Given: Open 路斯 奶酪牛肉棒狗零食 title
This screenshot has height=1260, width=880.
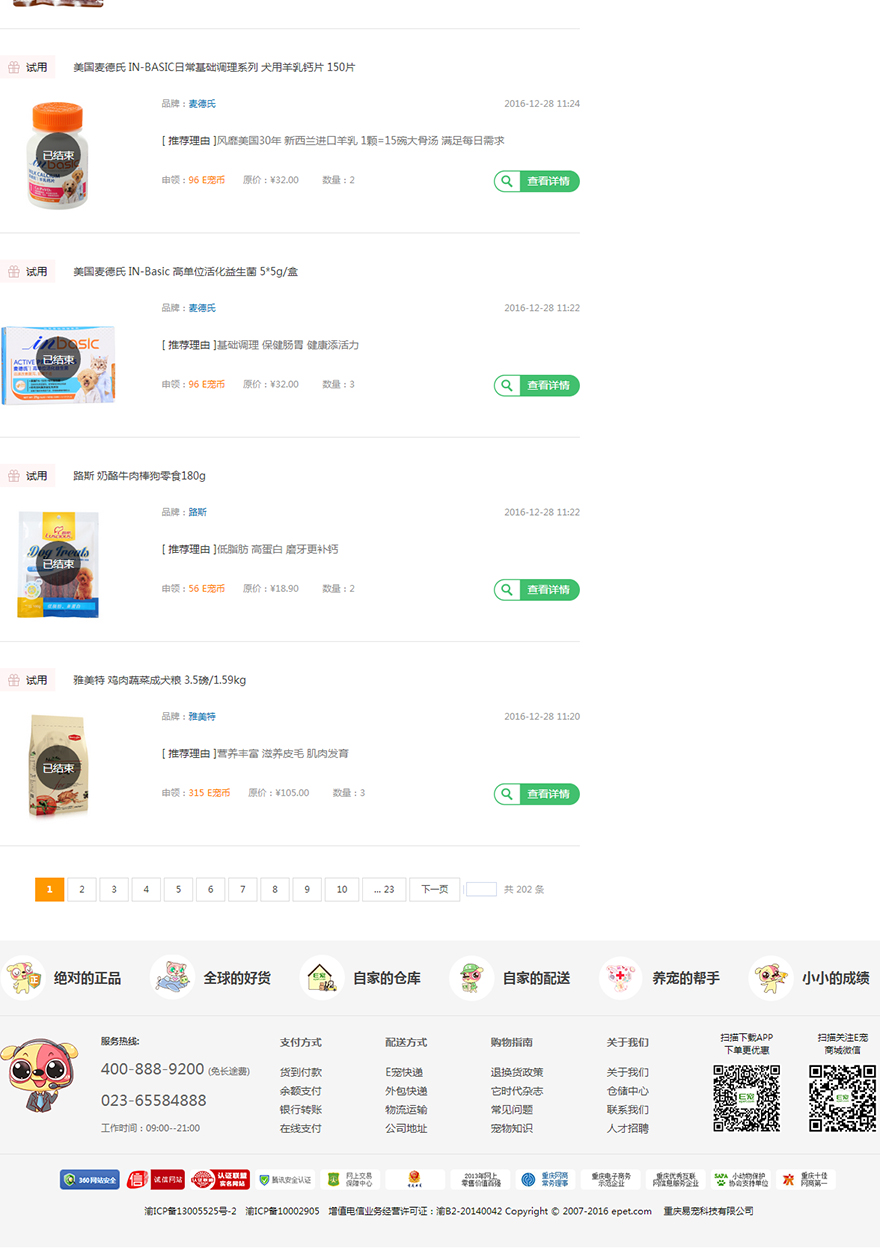Looking at the screenshot, I should pyautogui.click(x=139, y=476).
